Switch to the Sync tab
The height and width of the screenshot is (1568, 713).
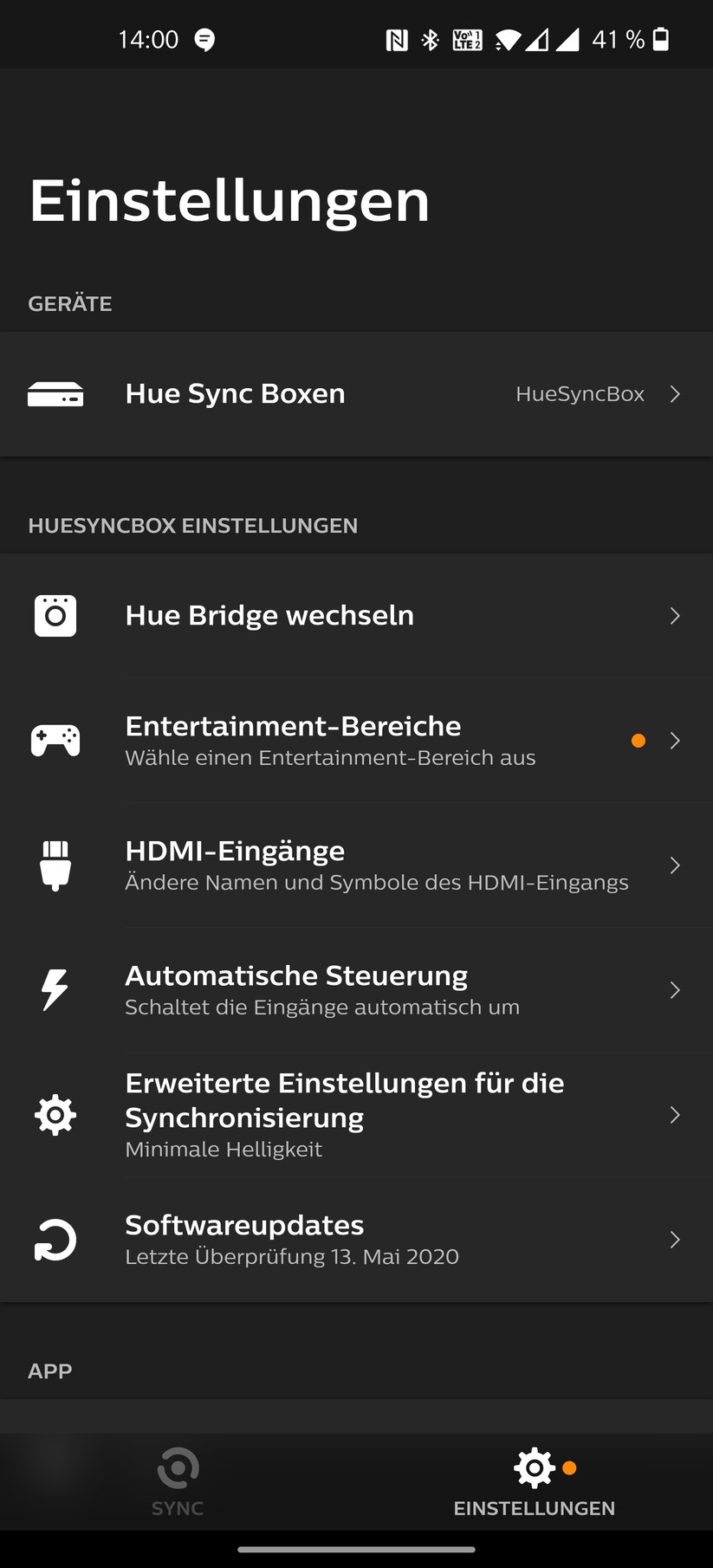pos(178,1482)
